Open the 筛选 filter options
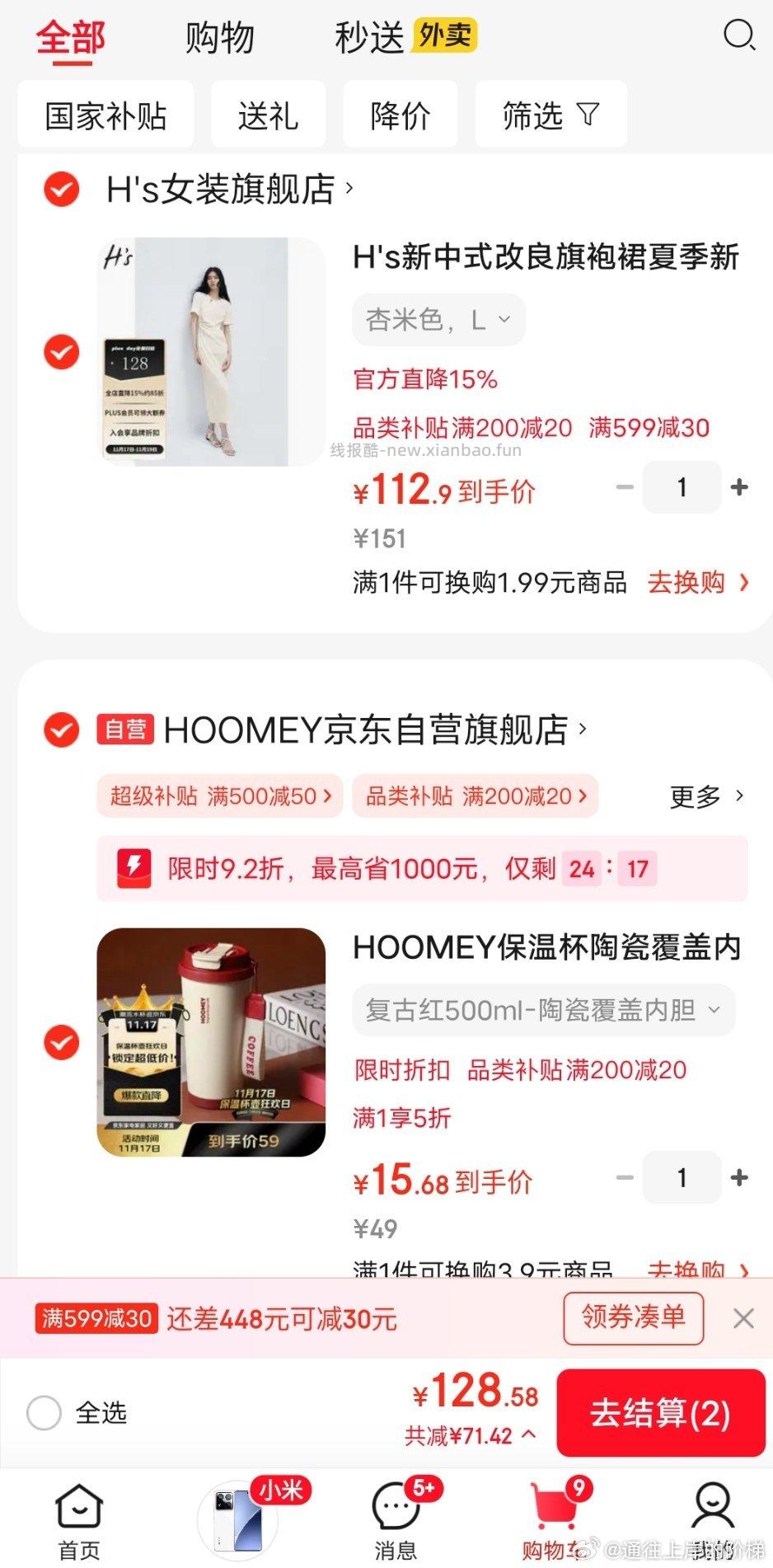773x1568 pixels. (x=550, y=115)
